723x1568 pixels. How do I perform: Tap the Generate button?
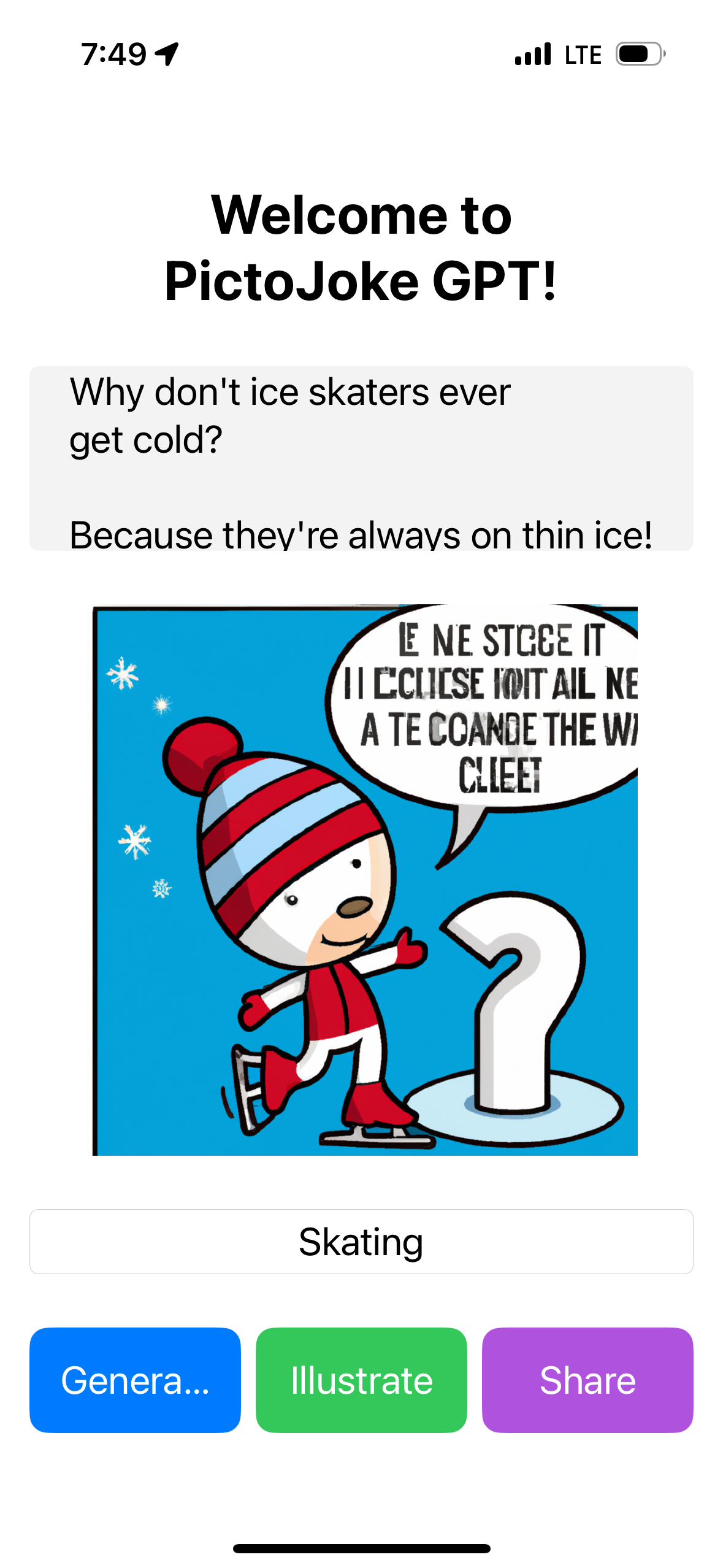click(x=135, y=1380)
